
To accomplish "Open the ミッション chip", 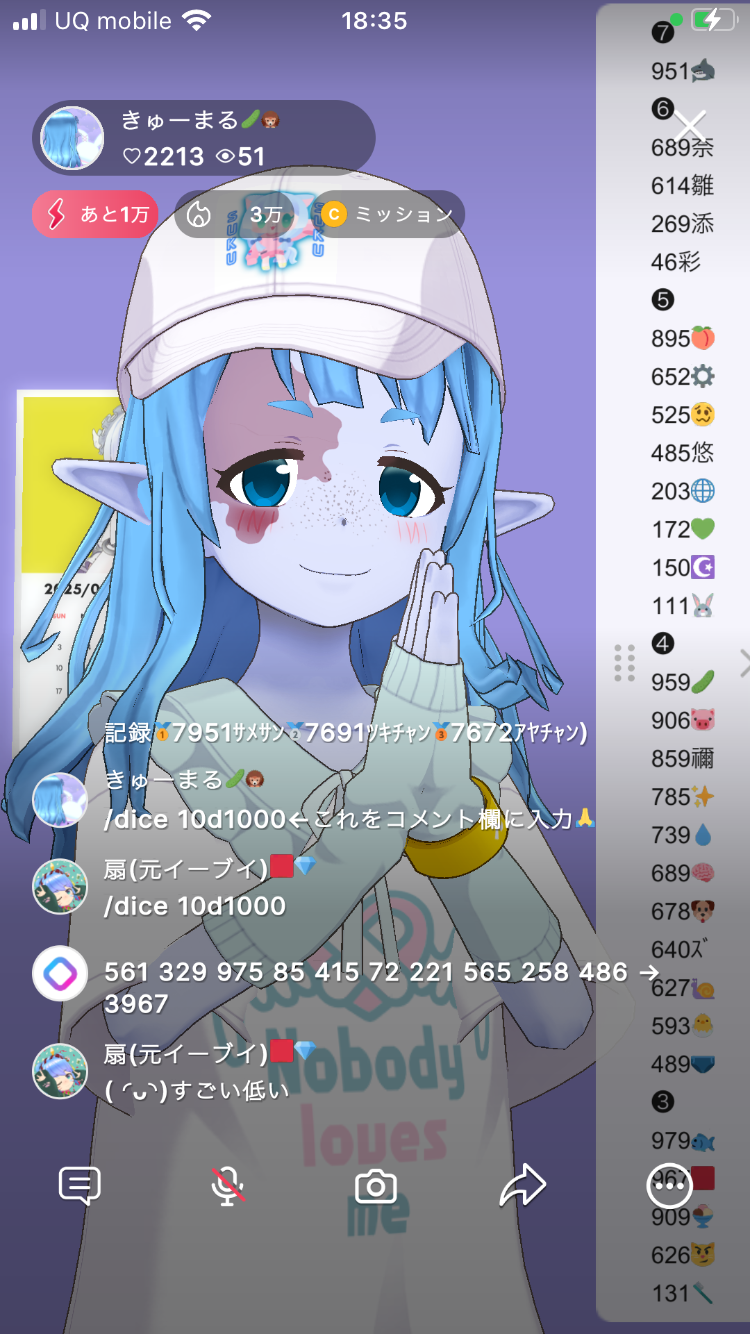I will [390, 214].
